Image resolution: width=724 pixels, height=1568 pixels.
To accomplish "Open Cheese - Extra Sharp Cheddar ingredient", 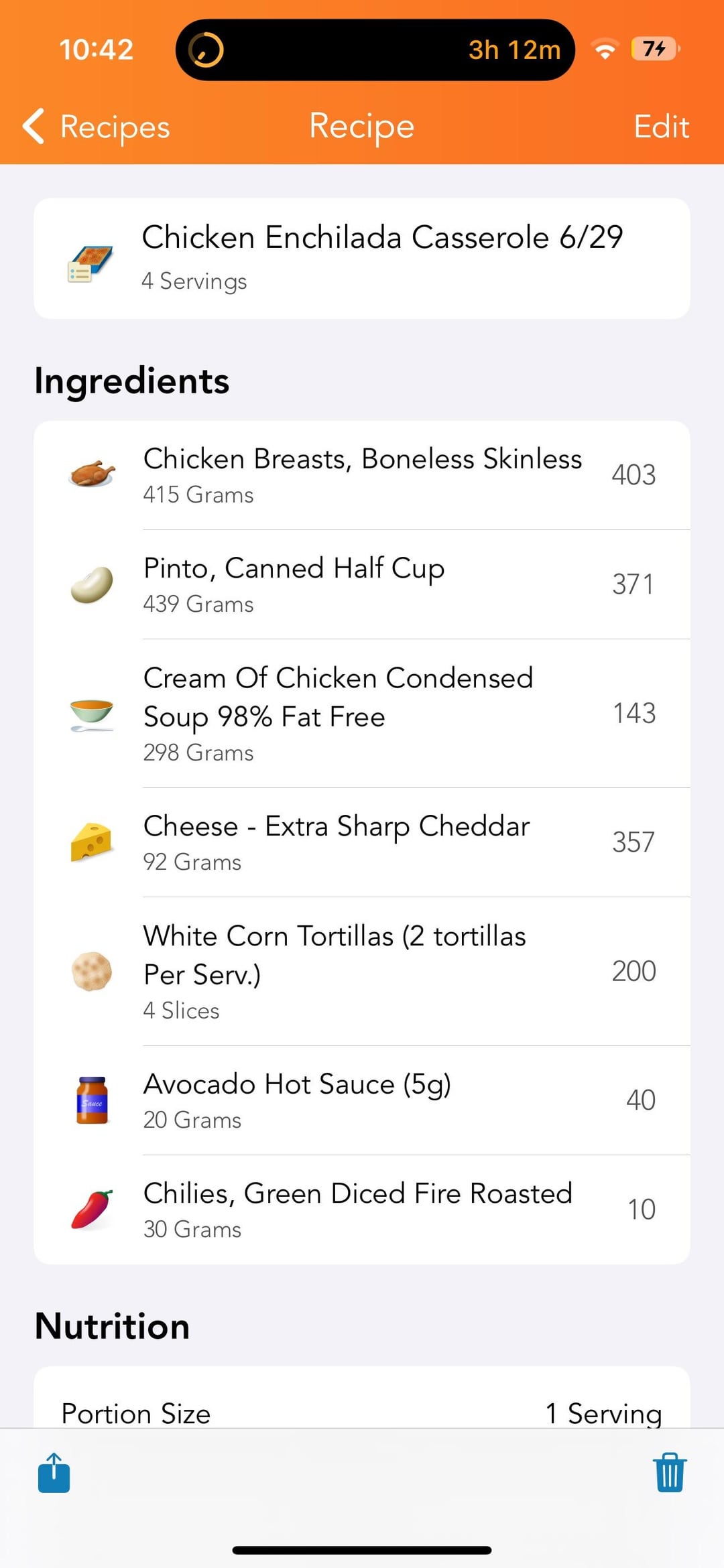I will pyautogui.click(x=362, y=842).
